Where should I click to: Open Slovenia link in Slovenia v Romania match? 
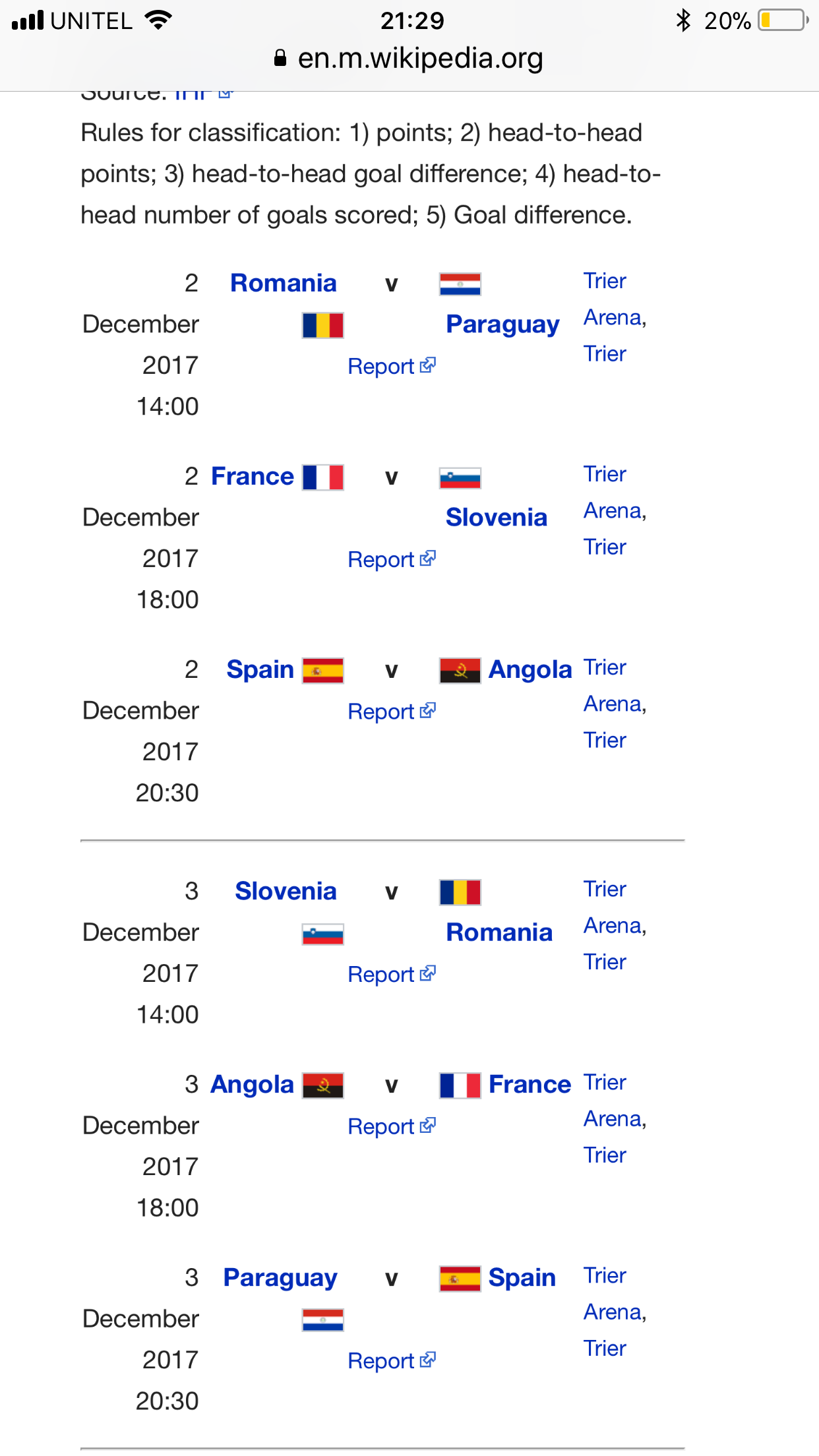tap(286, 891)
